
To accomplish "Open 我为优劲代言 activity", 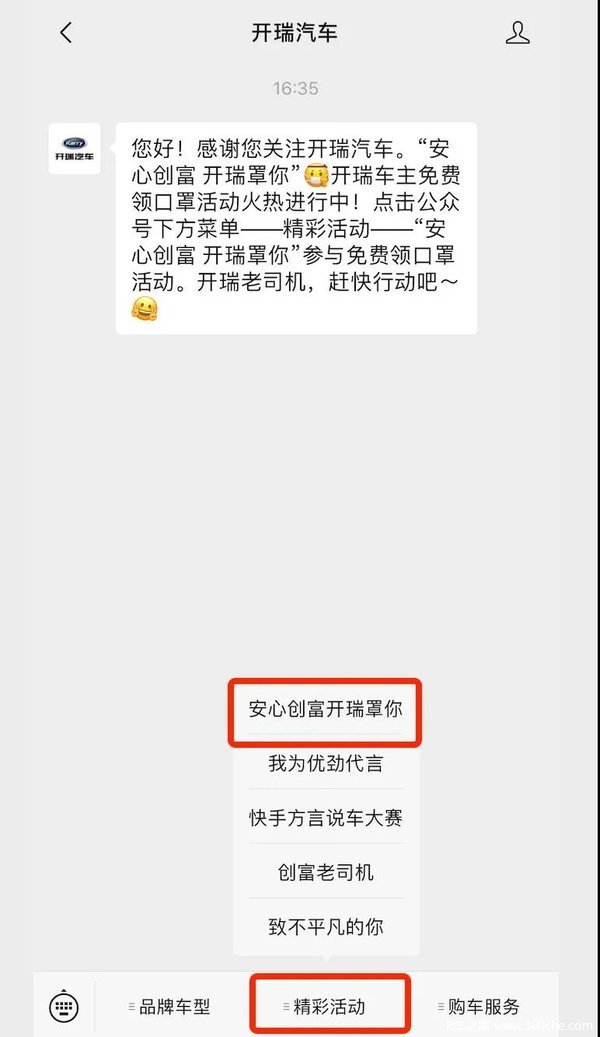I will [326, 764].
